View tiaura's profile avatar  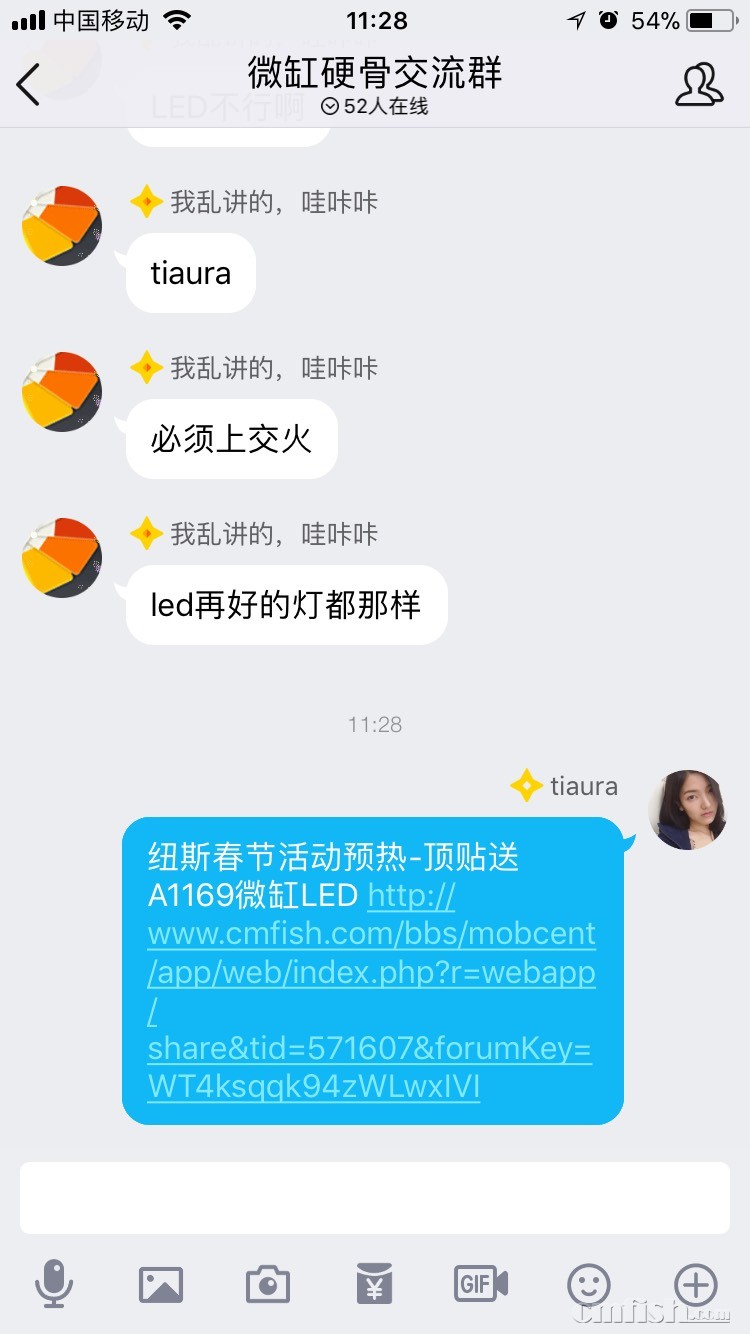687,809
